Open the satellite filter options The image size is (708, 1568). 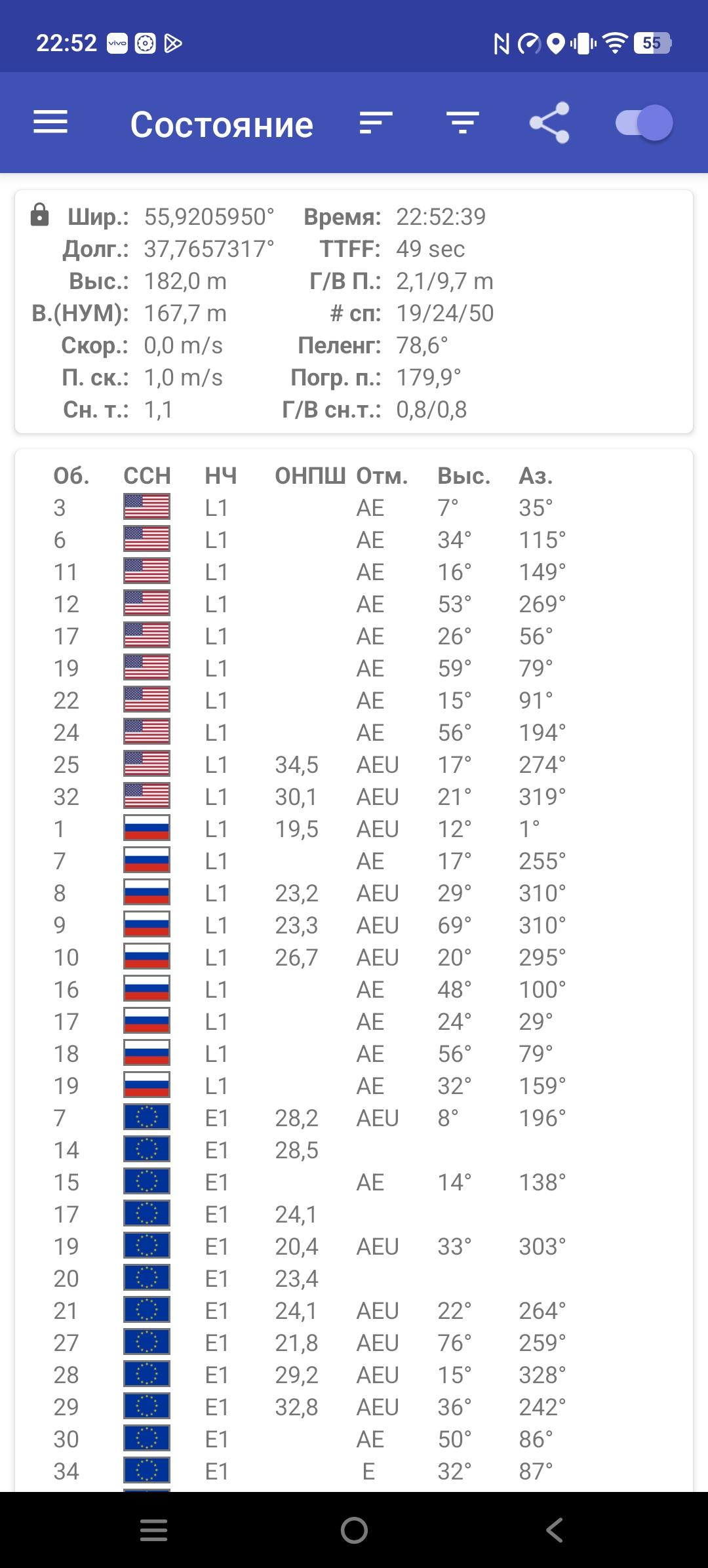463,123
